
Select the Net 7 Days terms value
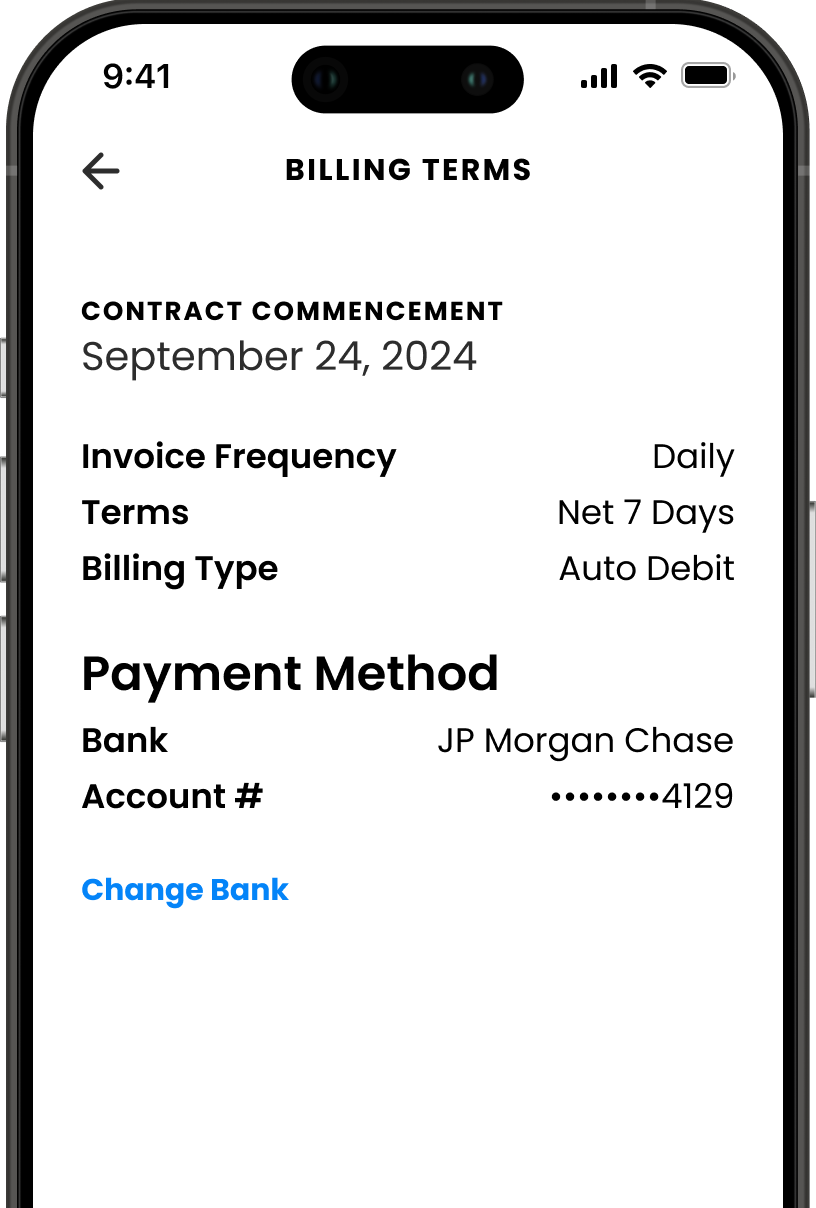(645, 512)
